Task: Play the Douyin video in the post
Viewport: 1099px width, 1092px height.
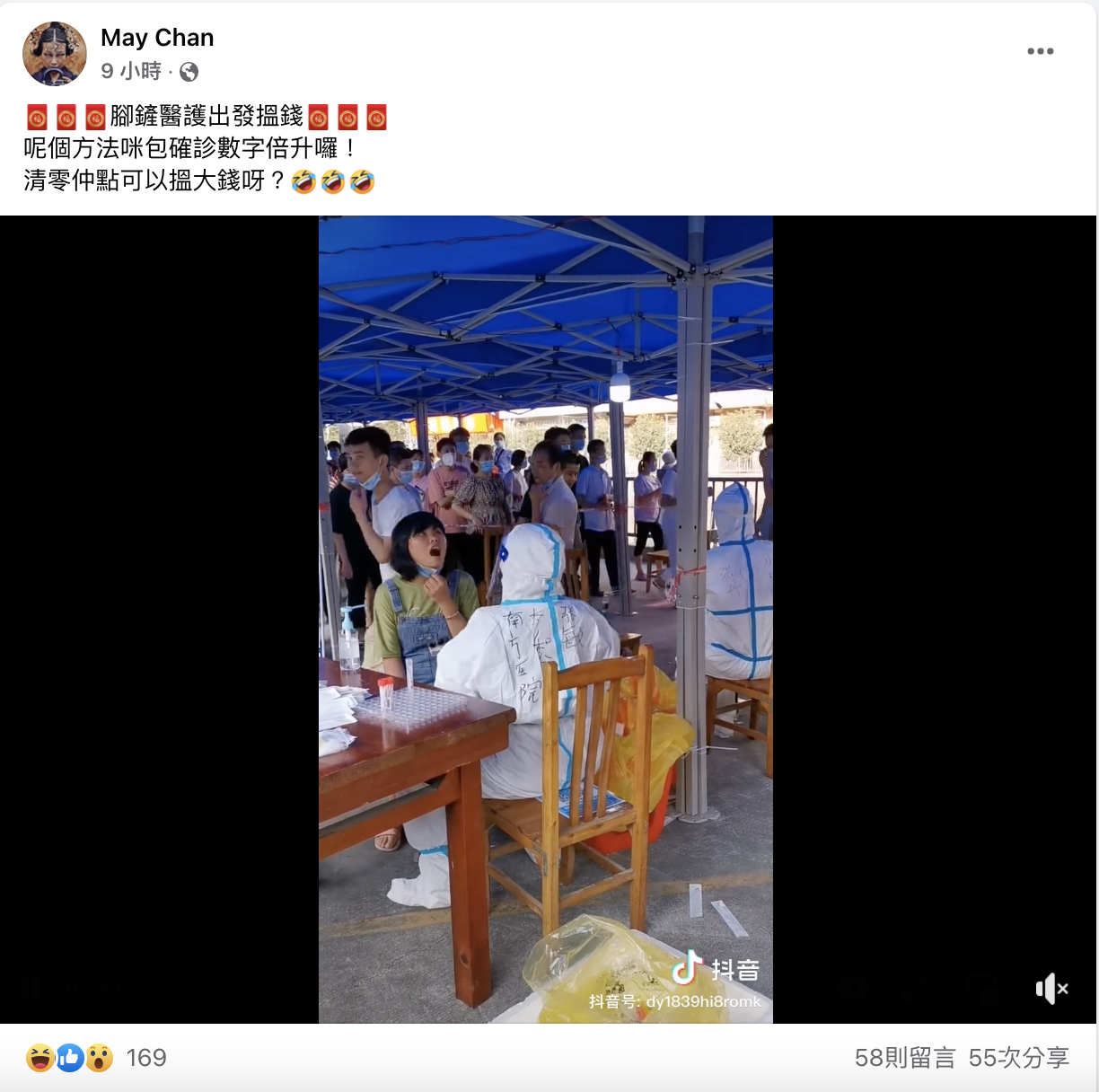Action: click(546, 619)
